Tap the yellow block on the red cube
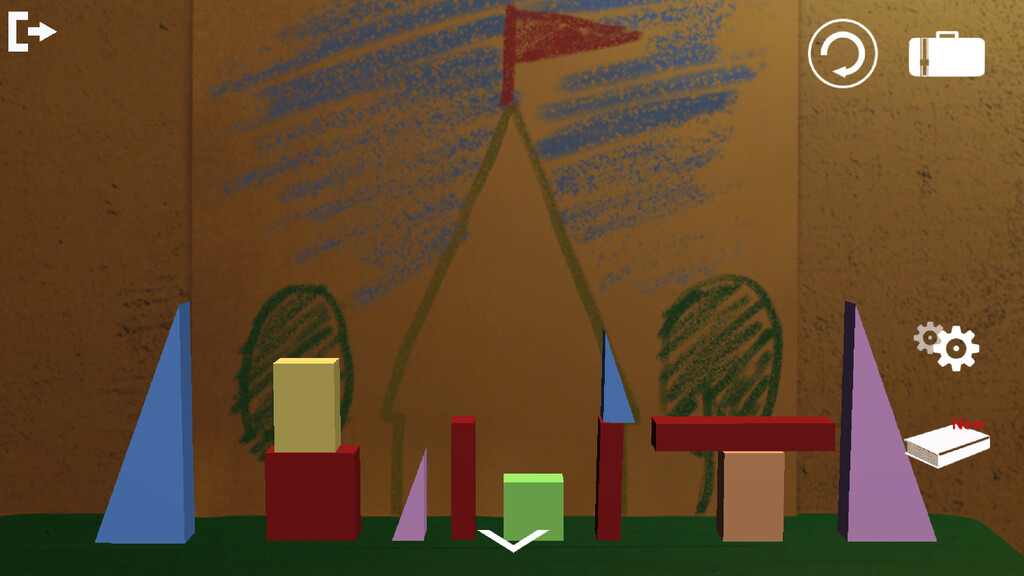Image resolution: width=1024 pixels, height=576 pixels. [306, 405]
